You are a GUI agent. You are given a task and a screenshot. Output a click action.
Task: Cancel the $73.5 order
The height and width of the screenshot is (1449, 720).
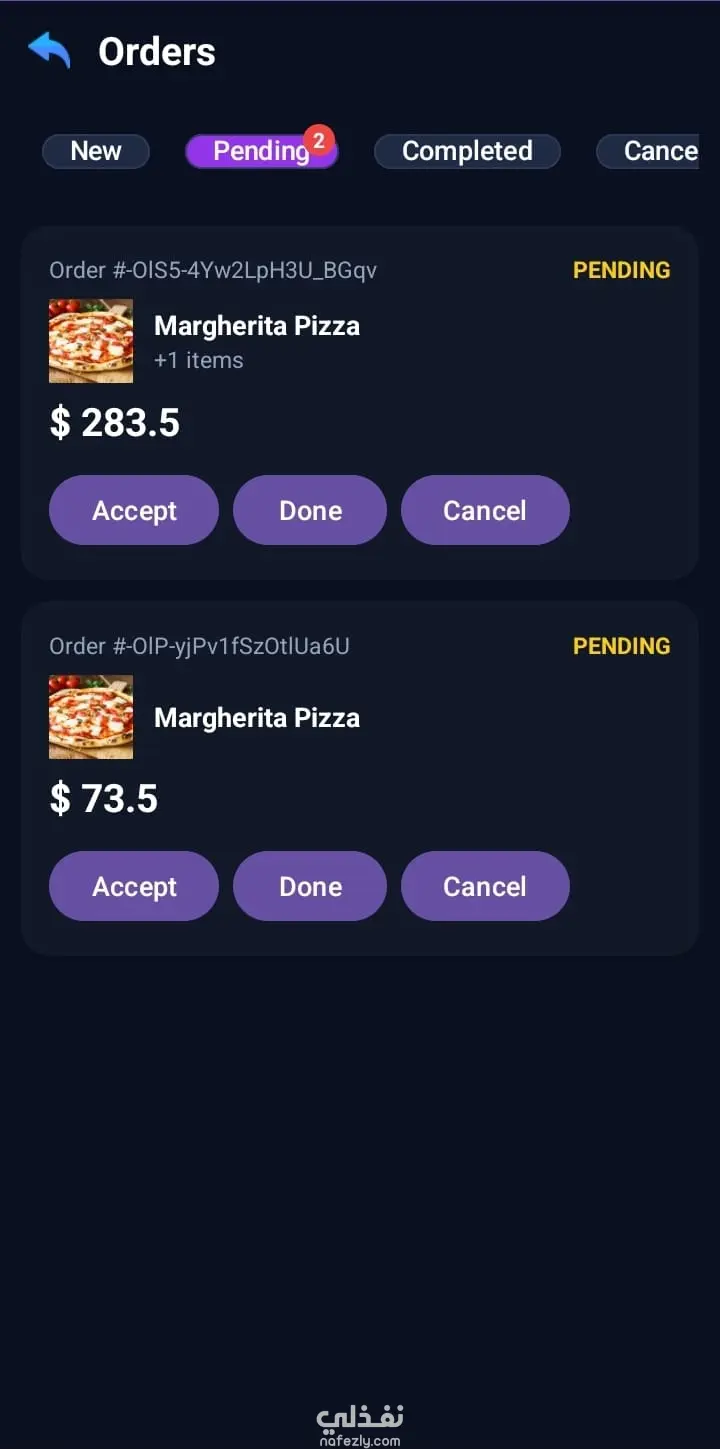pos(485,886)
